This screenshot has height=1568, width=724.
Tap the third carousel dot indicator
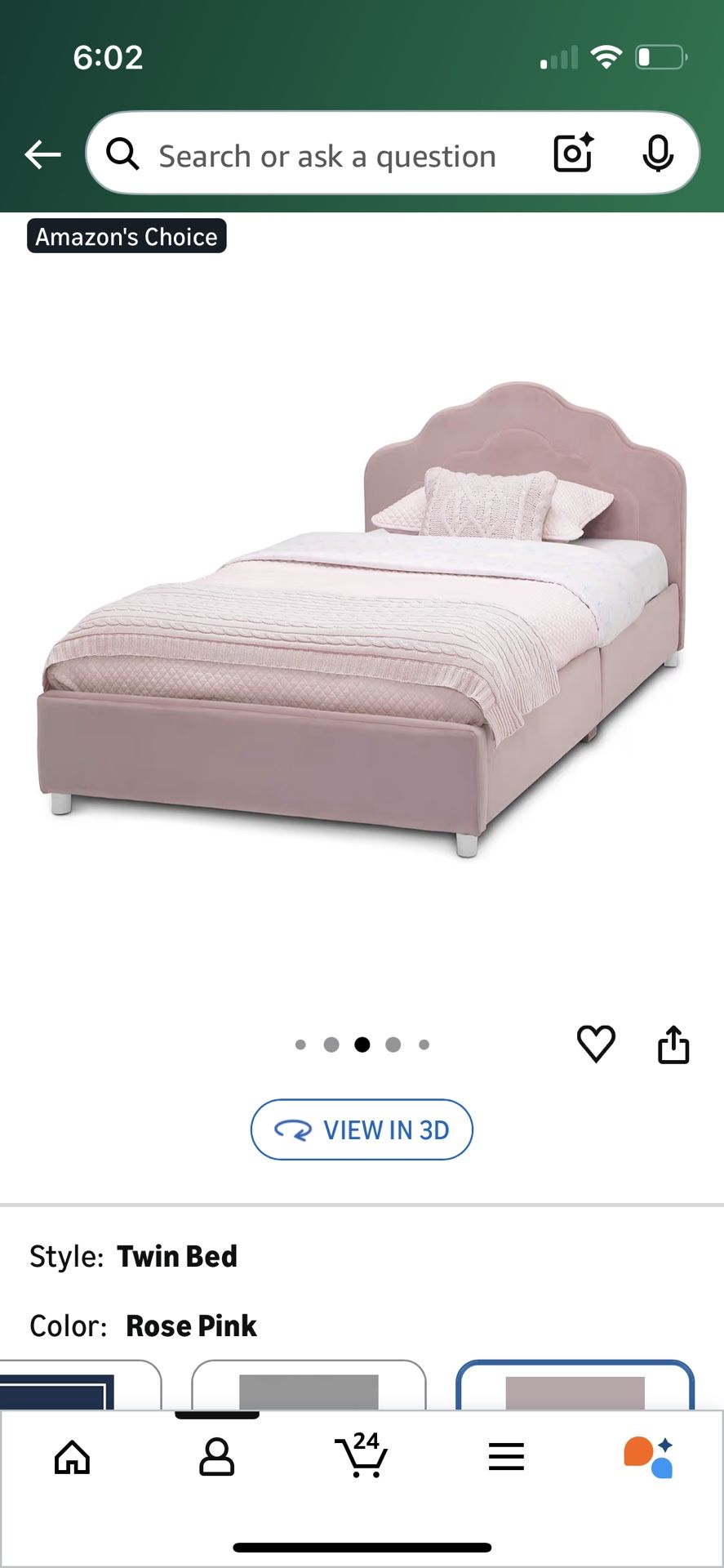[362, 1044]
